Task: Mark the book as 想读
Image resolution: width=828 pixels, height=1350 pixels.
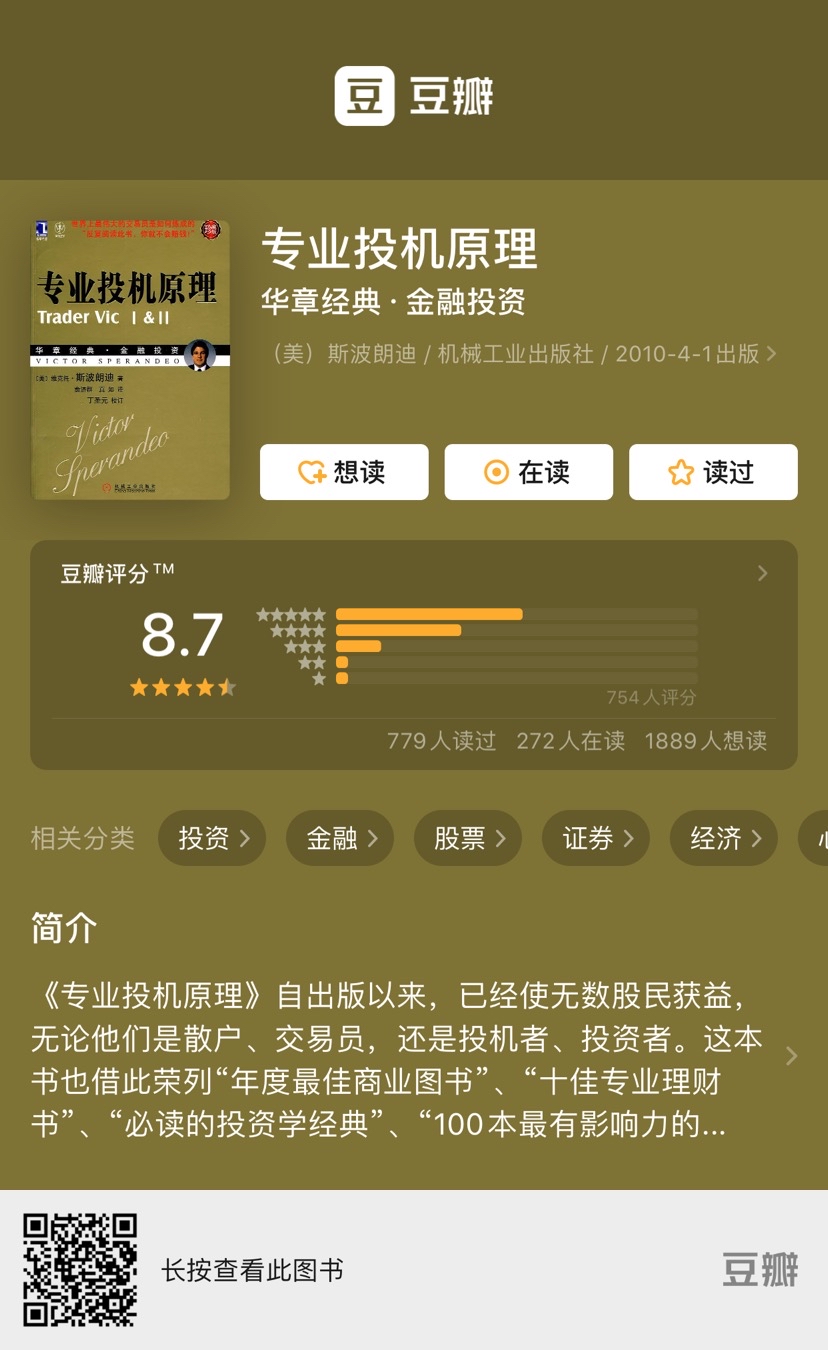Action: tap(344, 471)
